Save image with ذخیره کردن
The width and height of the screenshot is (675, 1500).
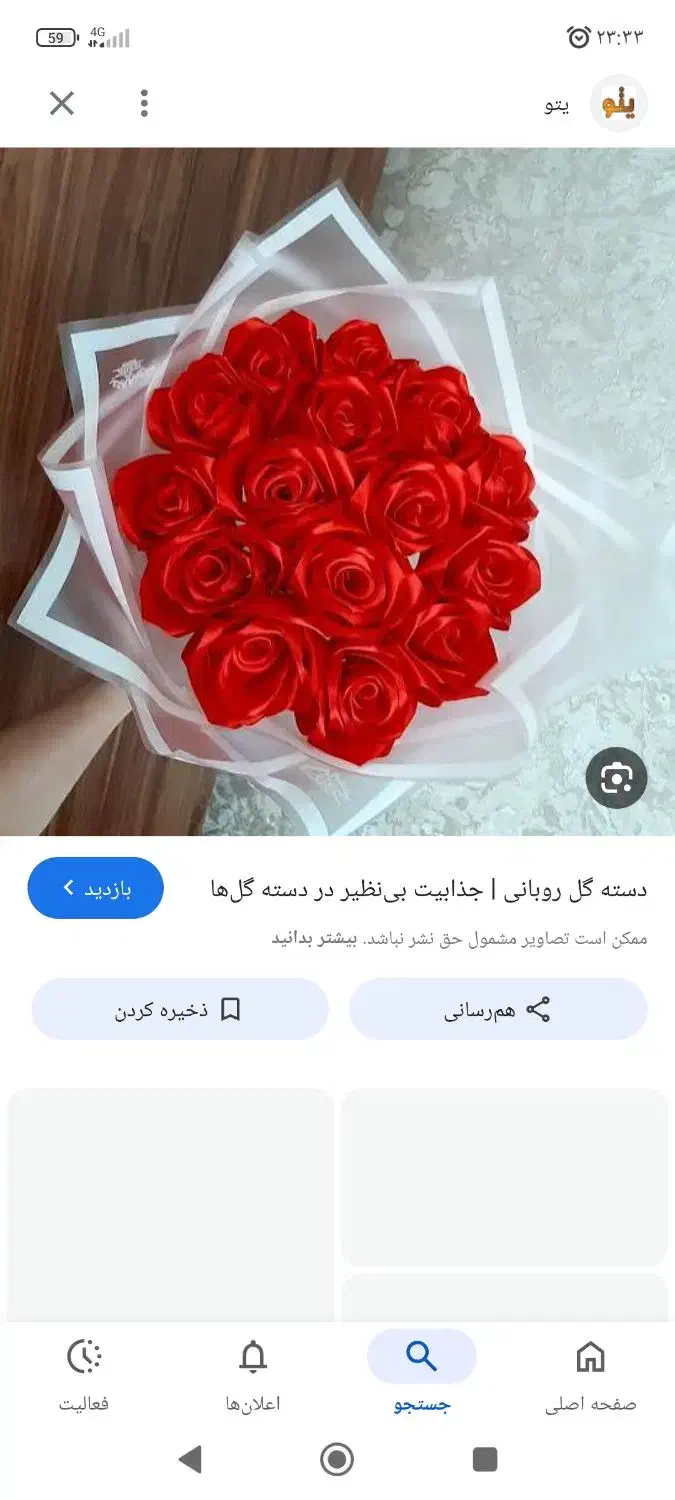click(180, 1009)
